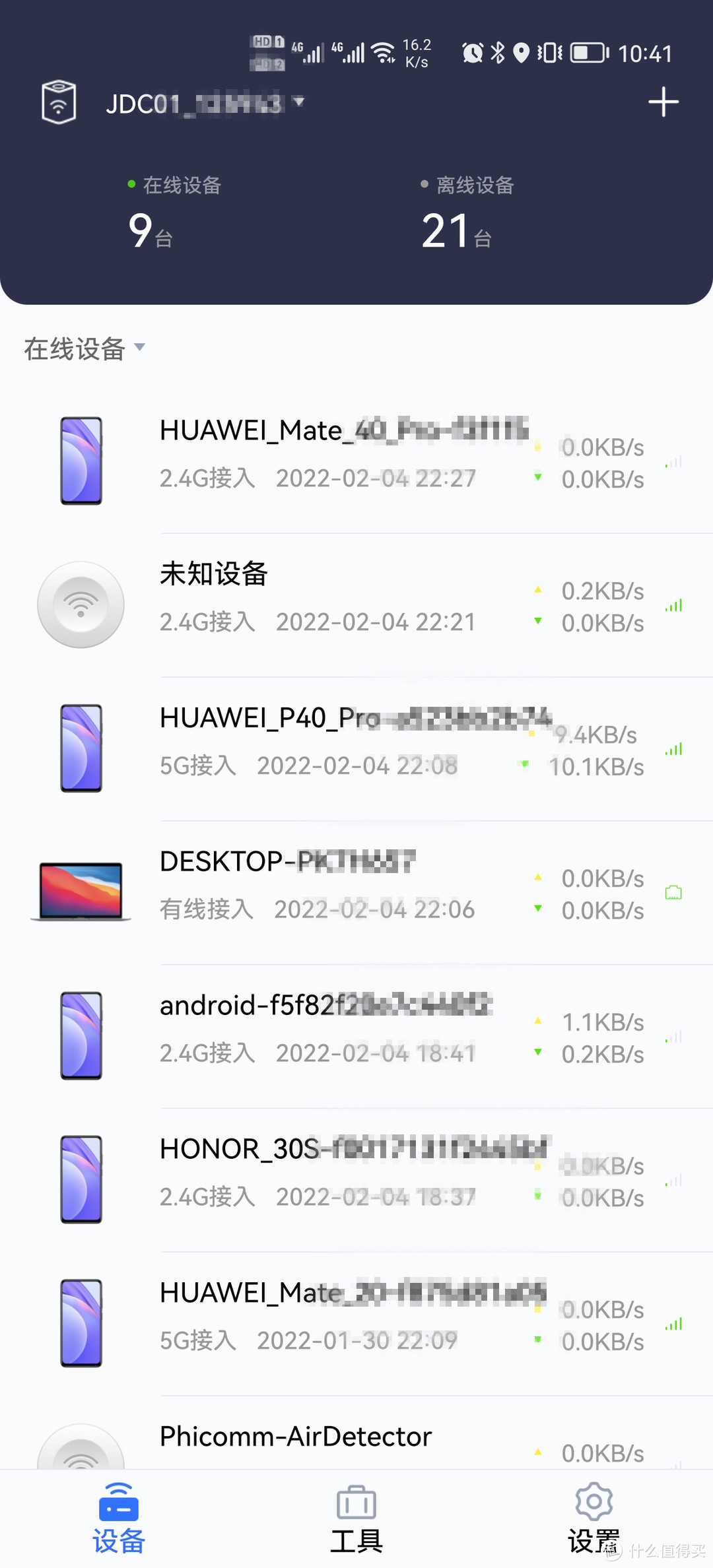Screen dimensions: 713x1568
Task: Tap the Bluetooth icon in the status bar
Action: (498, 51)
